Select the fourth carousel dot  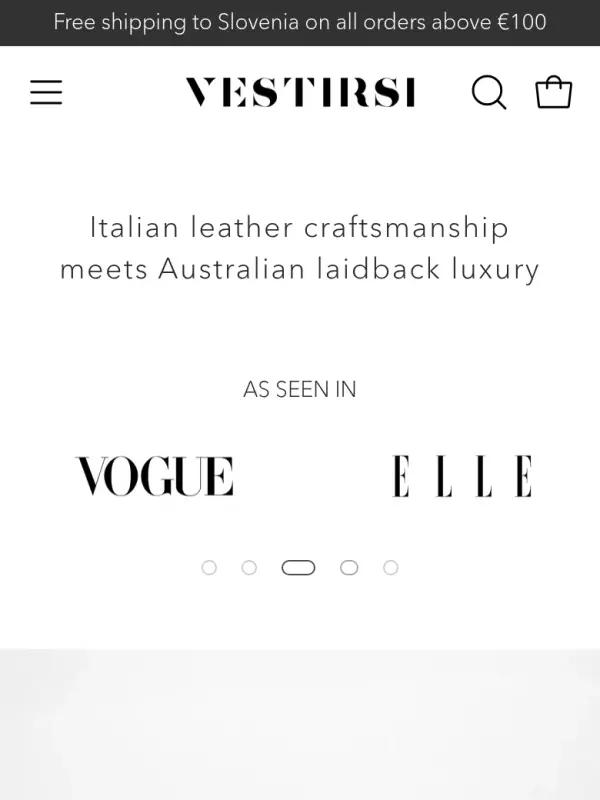[x=349, y=568]
